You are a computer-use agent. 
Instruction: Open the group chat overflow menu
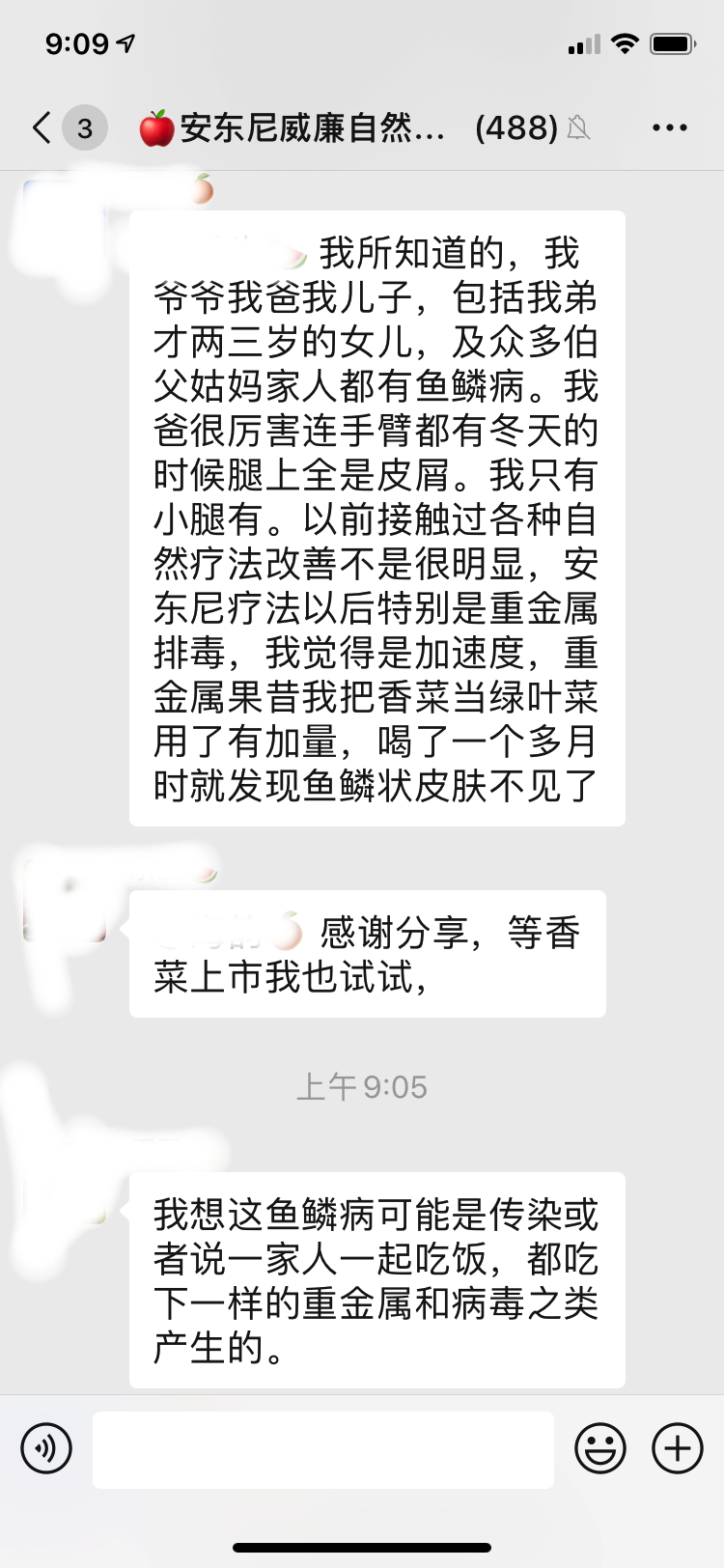669,127
